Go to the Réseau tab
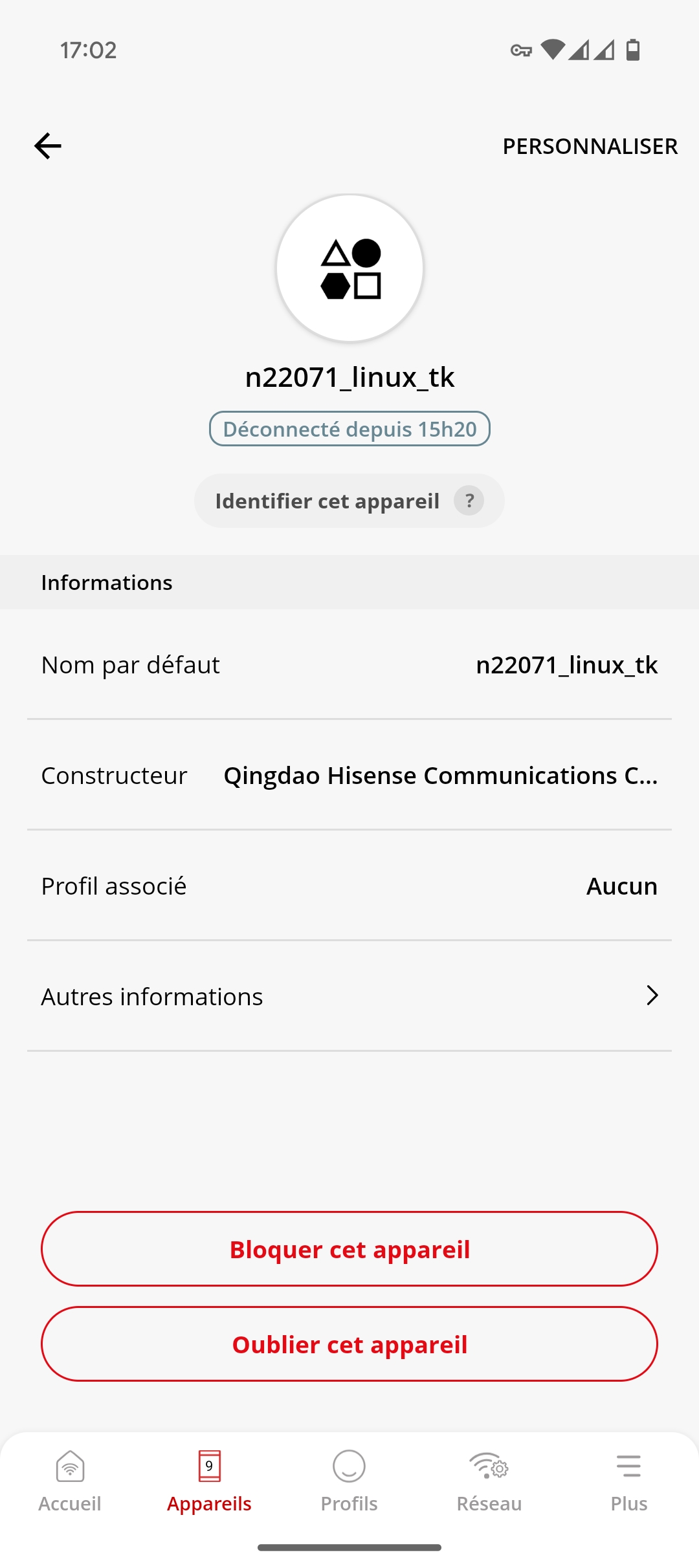Viewport: 699px width, 1568px height. pyautogui.click(x=489, y=1481)
